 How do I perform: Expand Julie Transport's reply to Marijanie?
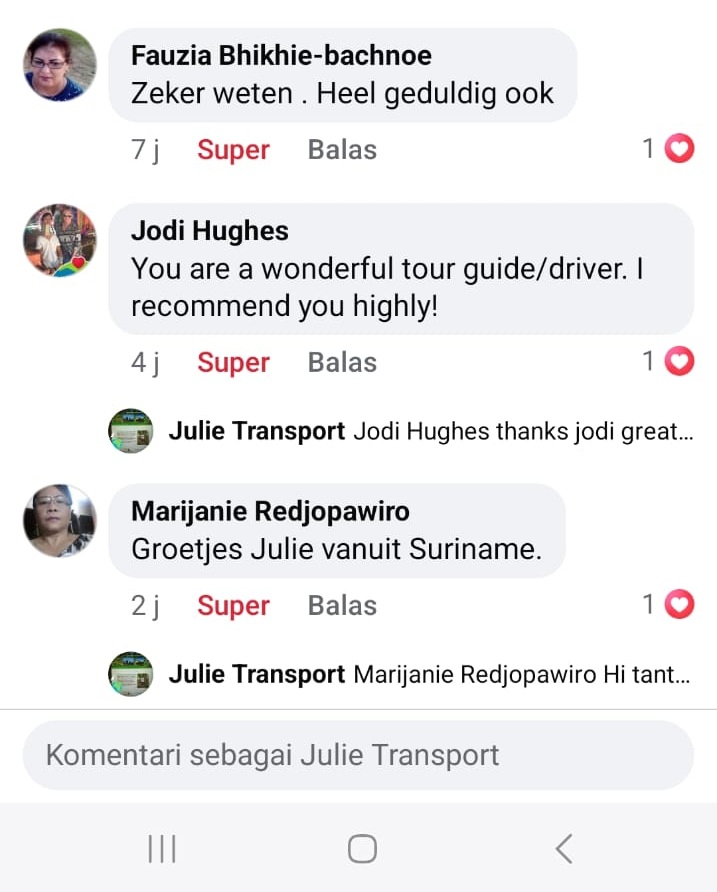pos(430,675)
